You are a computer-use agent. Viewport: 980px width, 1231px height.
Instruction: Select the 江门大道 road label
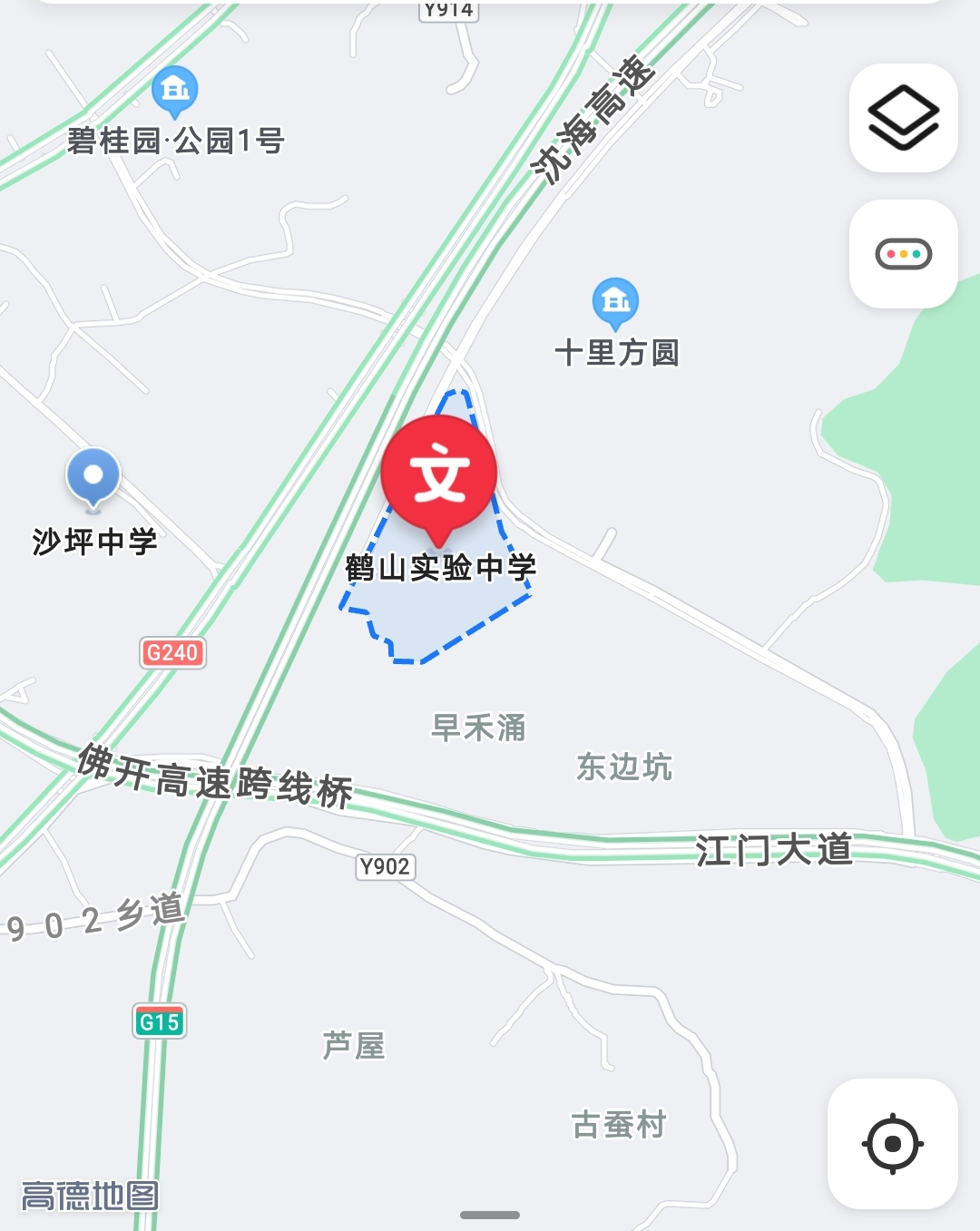pyautogui.click(x=773, y=849)
